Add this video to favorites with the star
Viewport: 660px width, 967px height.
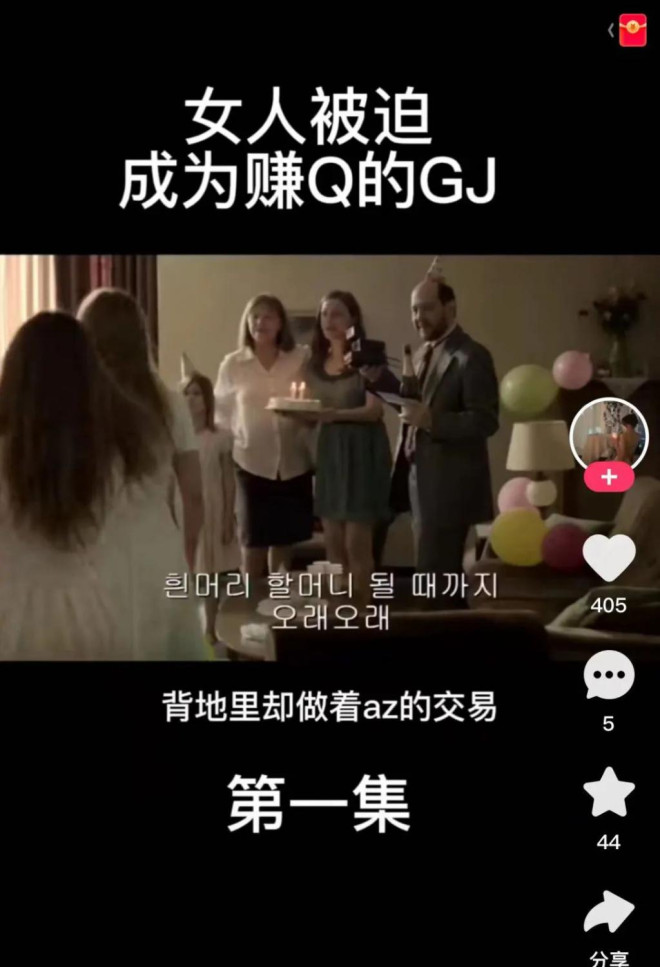pos(609,793)
